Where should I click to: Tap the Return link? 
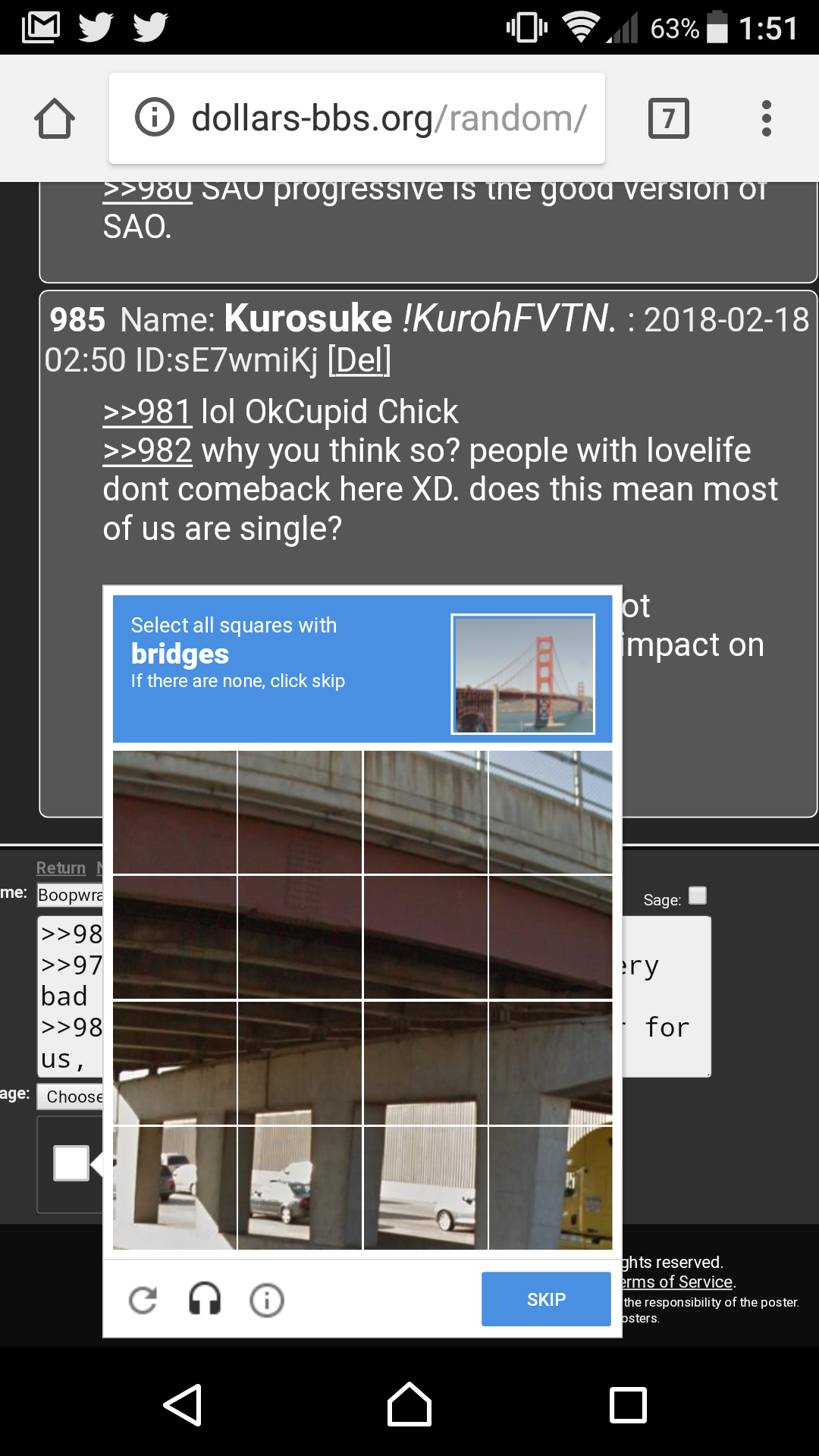point(61,868)
